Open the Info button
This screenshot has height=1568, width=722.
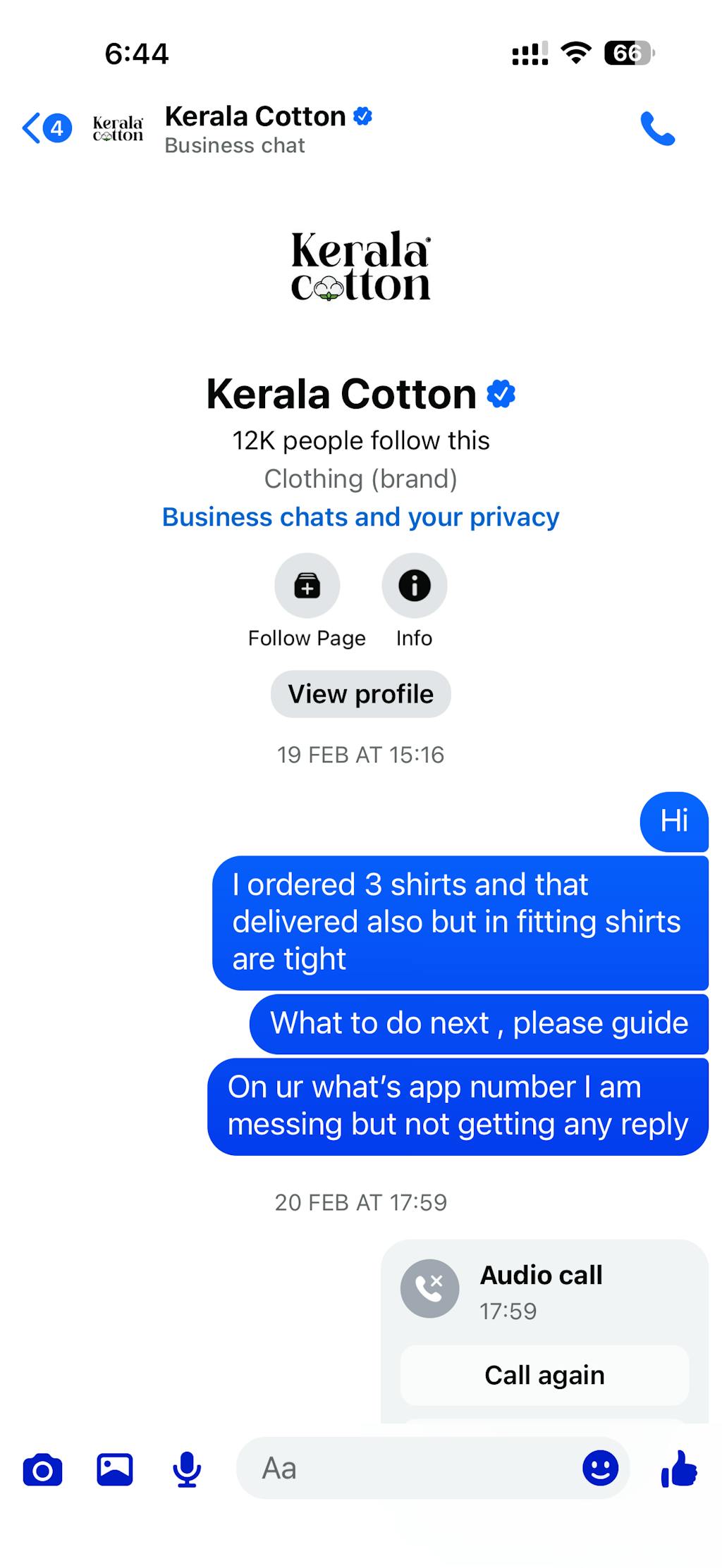pos(414,586)
